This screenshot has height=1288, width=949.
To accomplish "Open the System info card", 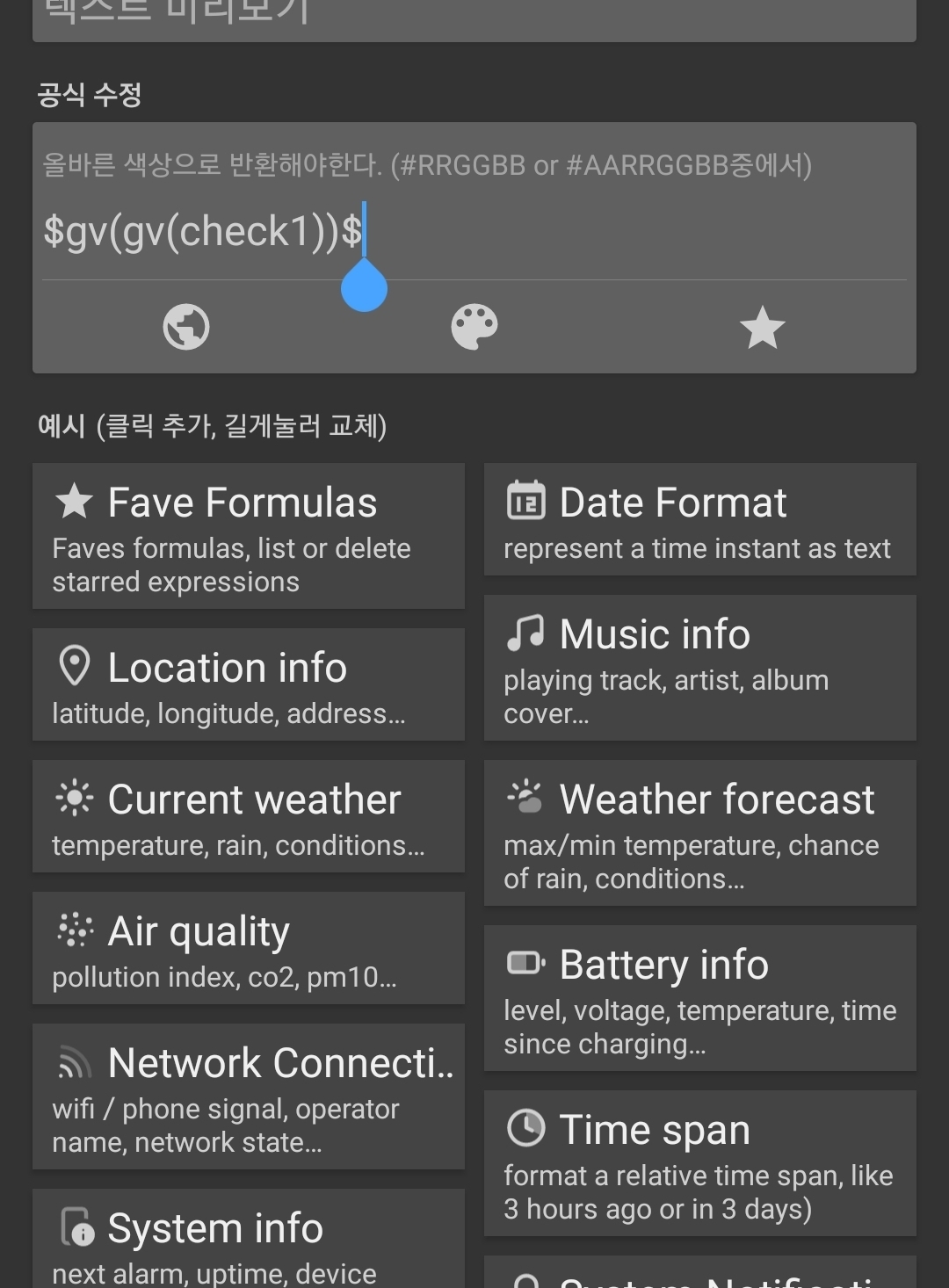I will coord(249,1241).
